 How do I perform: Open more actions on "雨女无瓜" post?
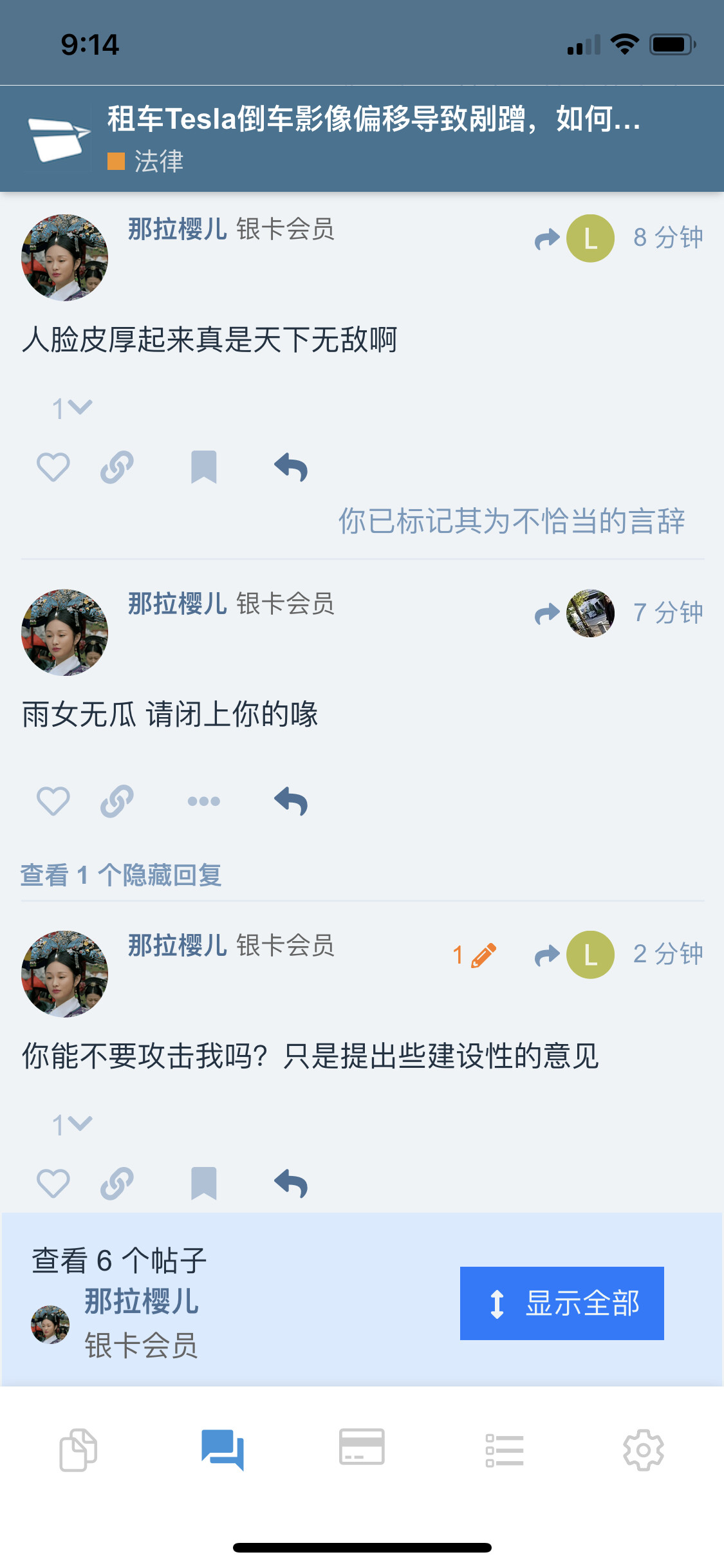[203, 801]
